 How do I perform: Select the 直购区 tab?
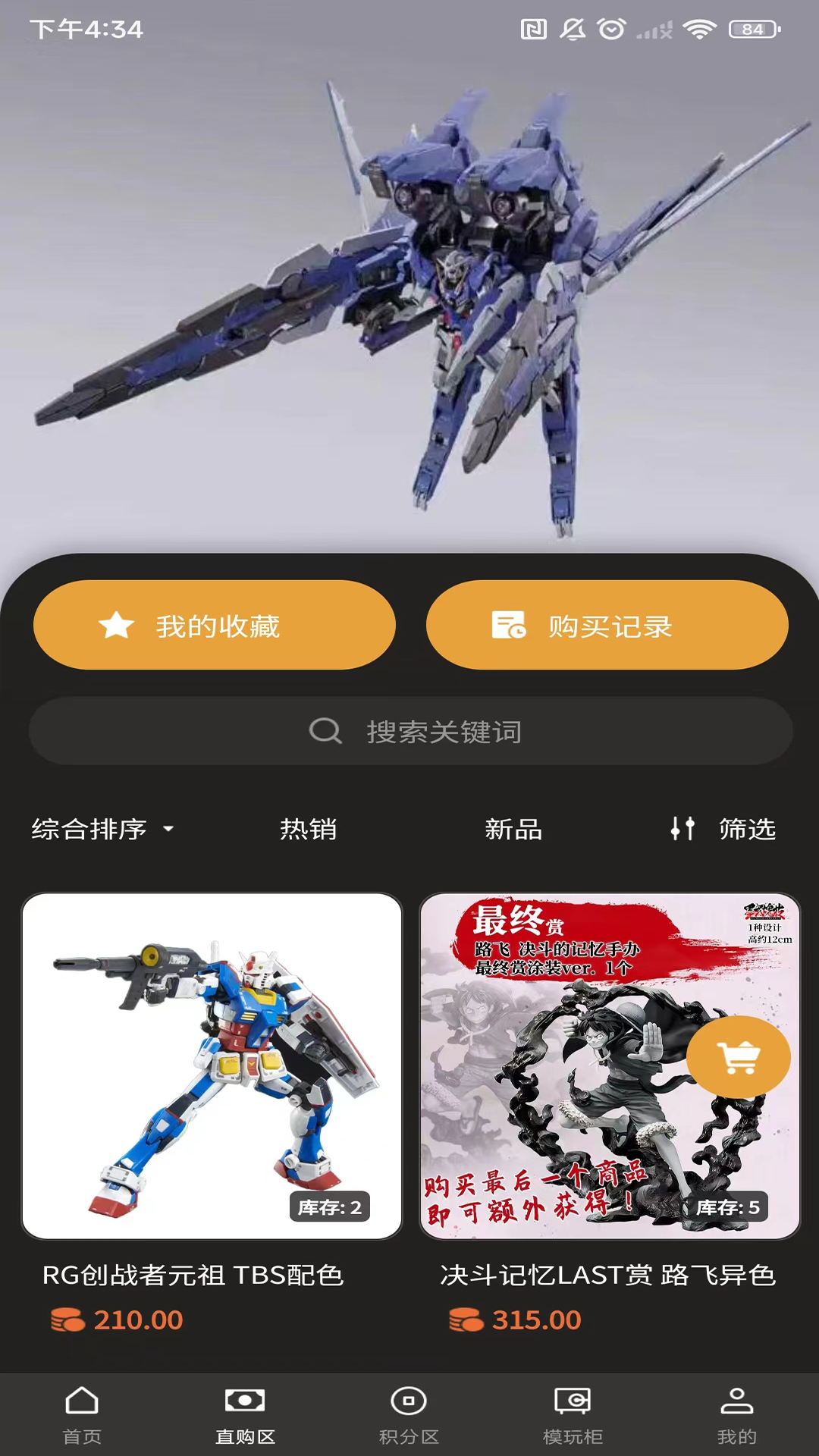coord(245,1415)
